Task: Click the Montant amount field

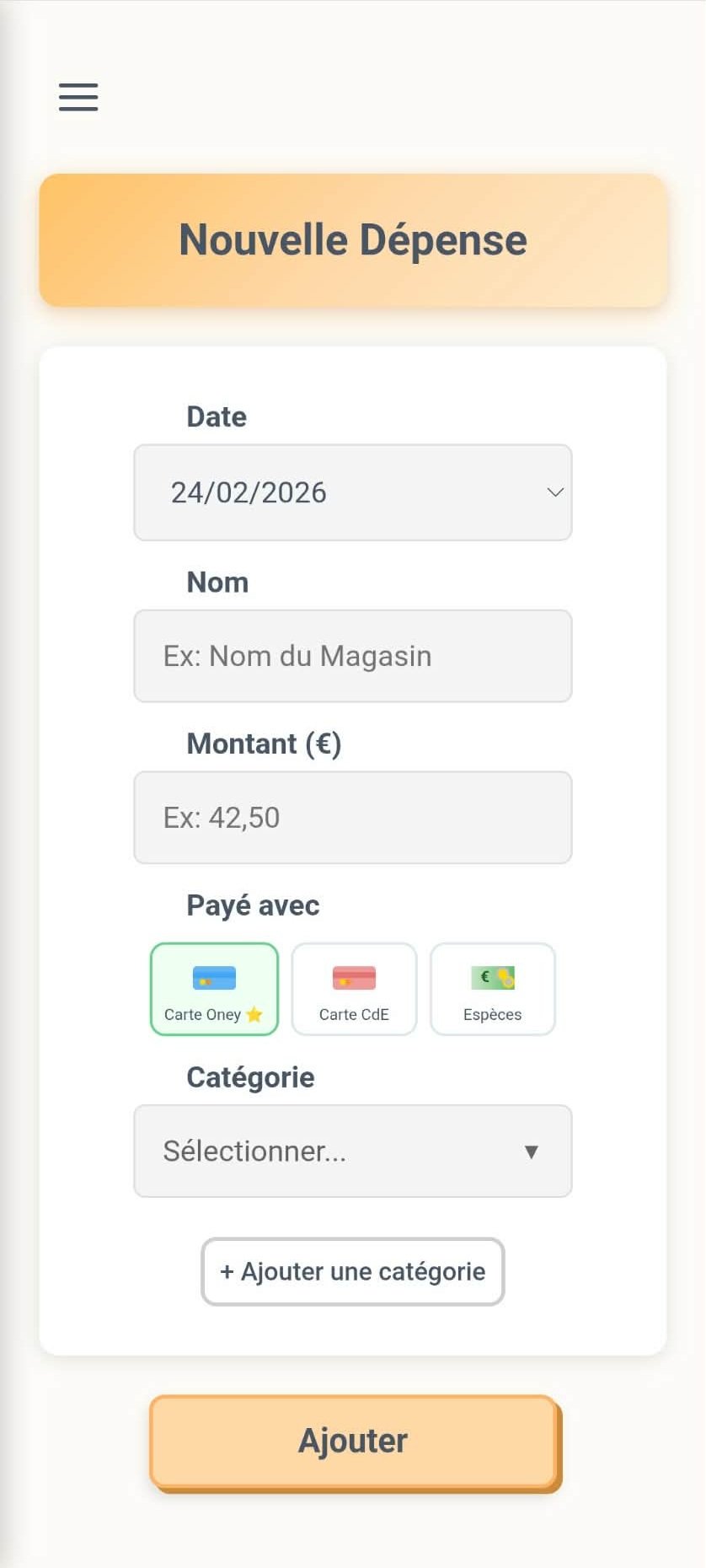Action: pyautogui.click(x=353, y=817)
